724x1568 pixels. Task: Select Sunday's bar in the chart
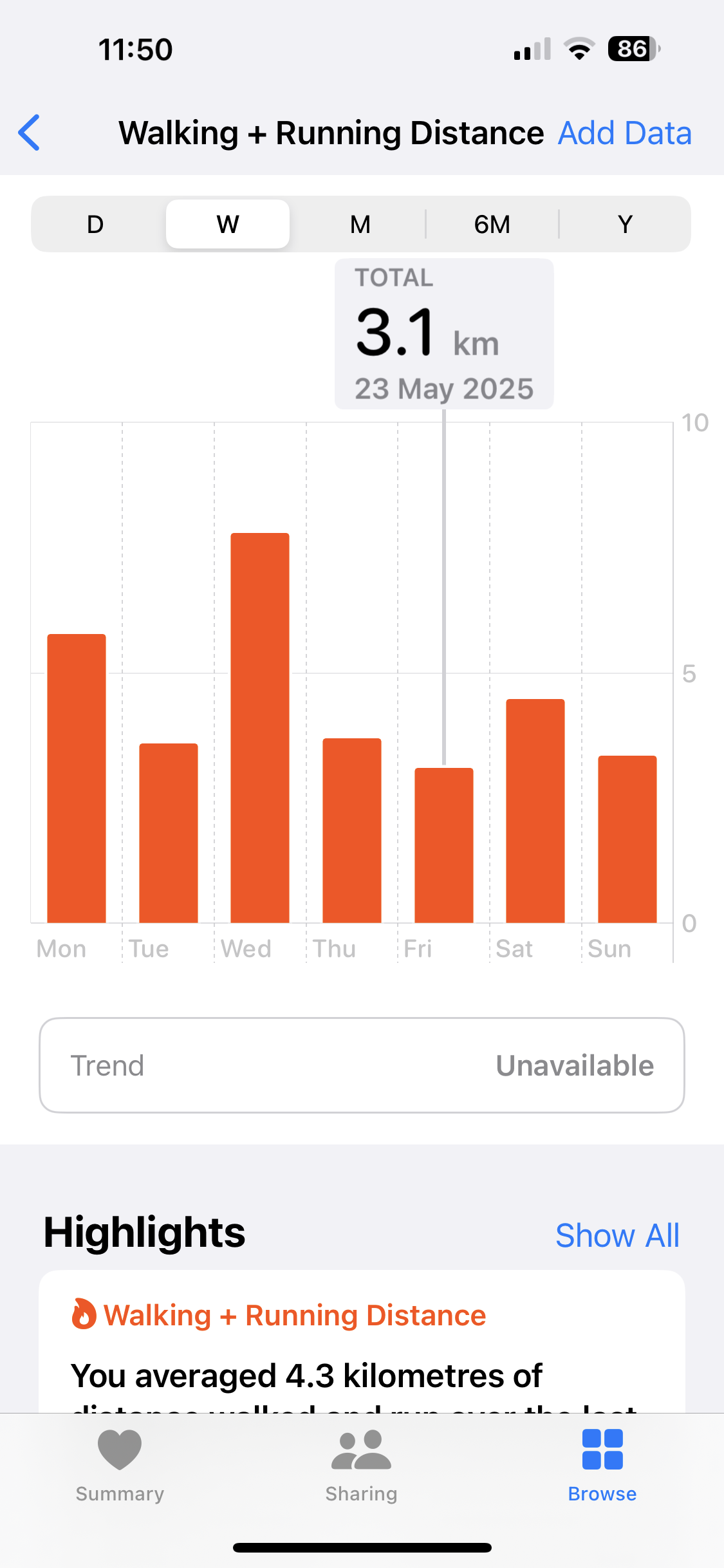pyautogui.click(x=627, y=839)
